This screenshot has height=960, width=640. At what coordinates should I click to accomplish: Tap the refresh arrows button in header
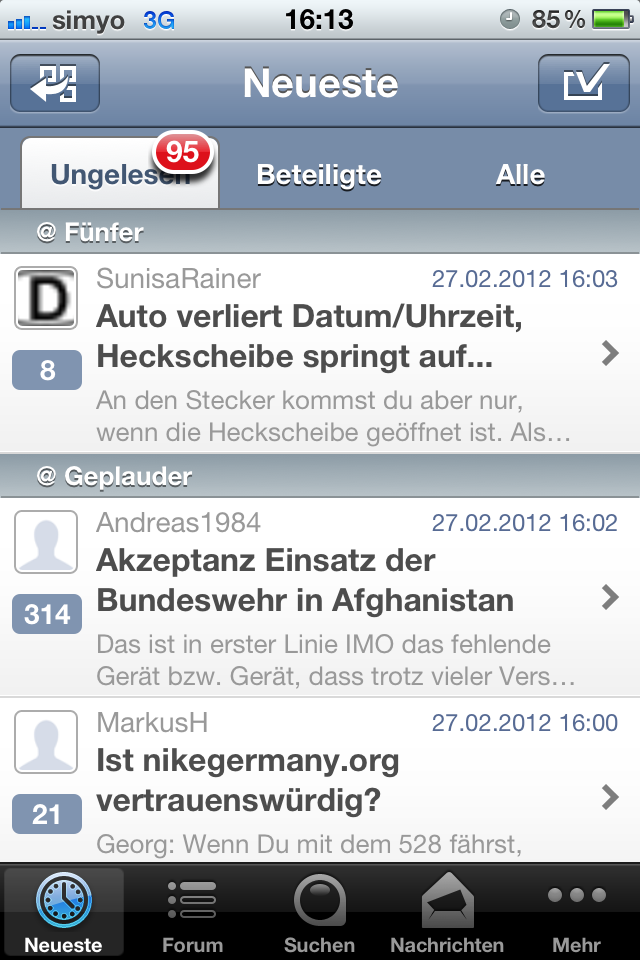click(x=55, y=84)
